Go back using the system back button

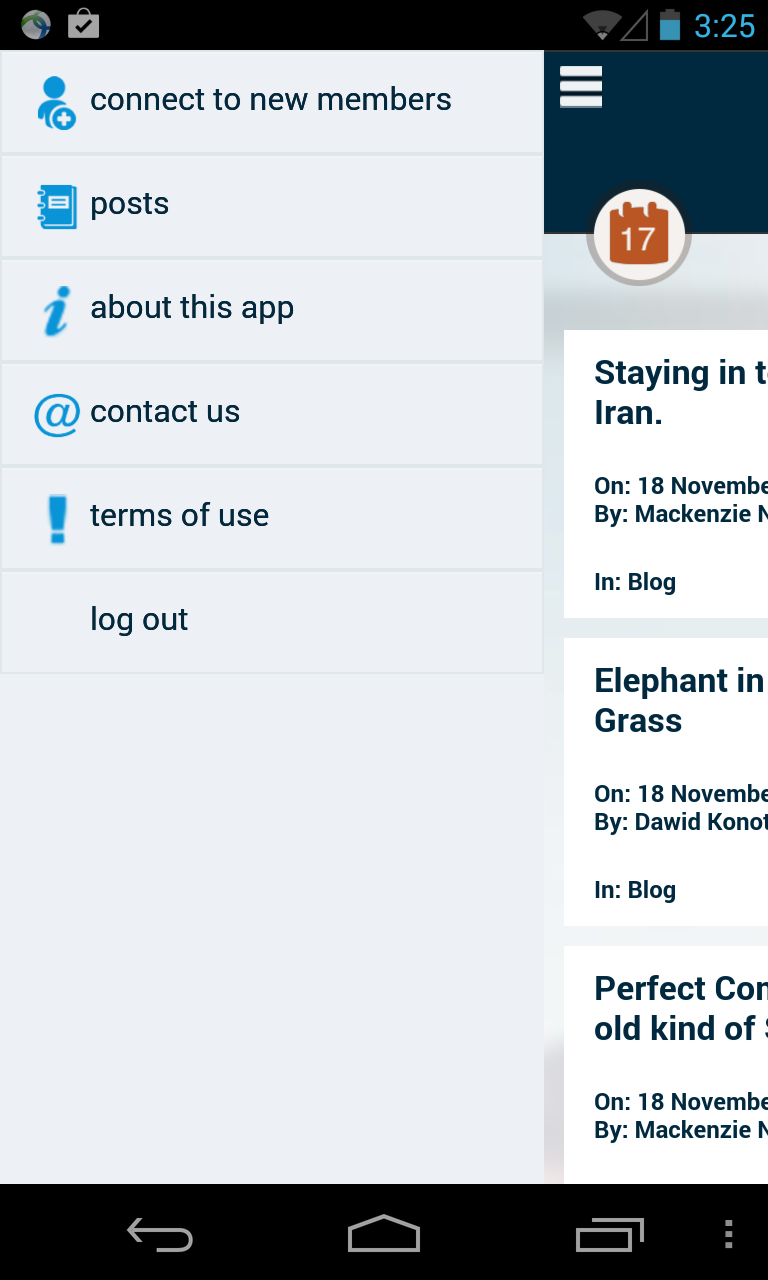click(159, 1235)
